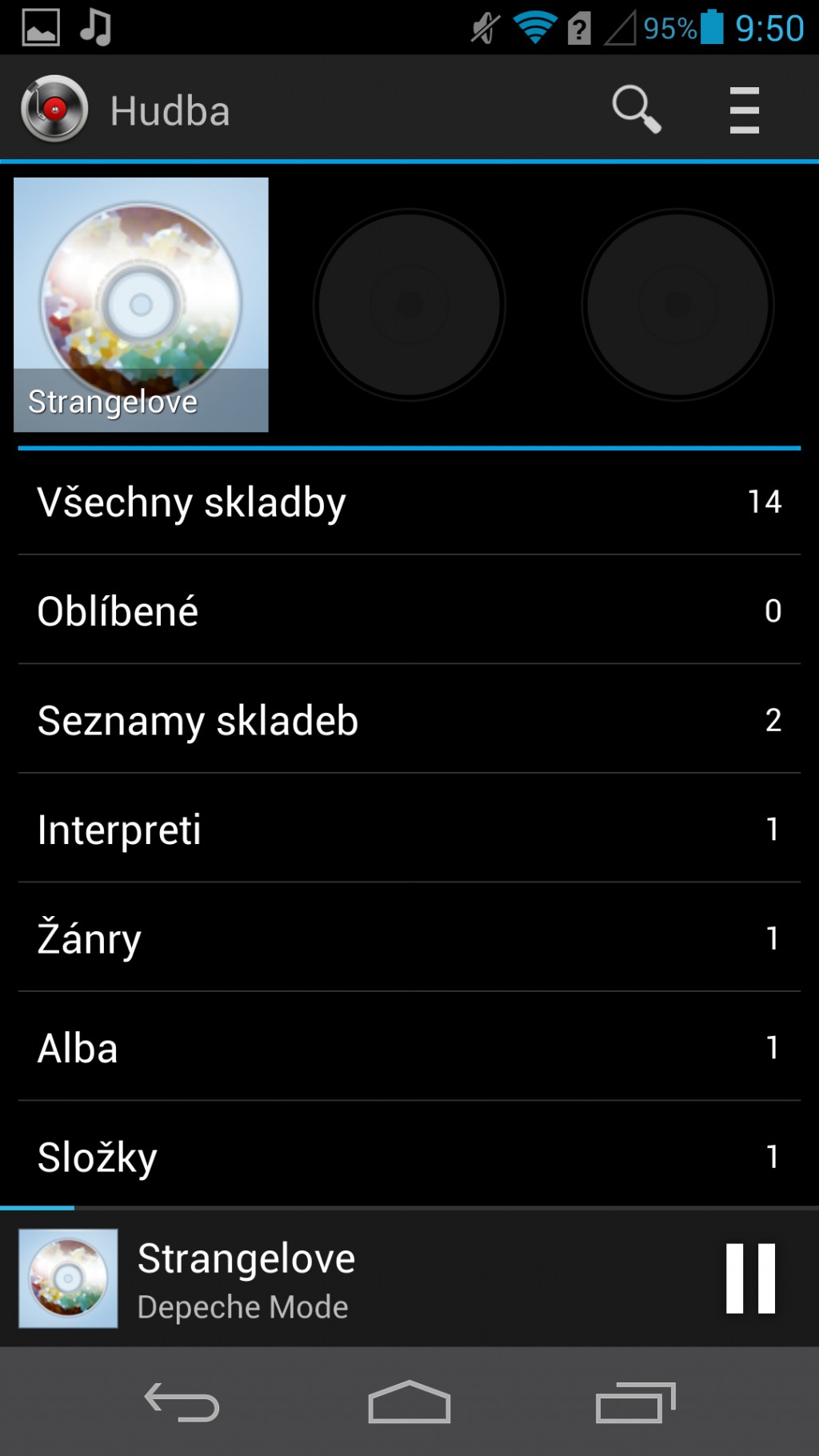Open the search magnifier icon
Viewport: 819px width, 1456px height.
(x=637, y=109)
